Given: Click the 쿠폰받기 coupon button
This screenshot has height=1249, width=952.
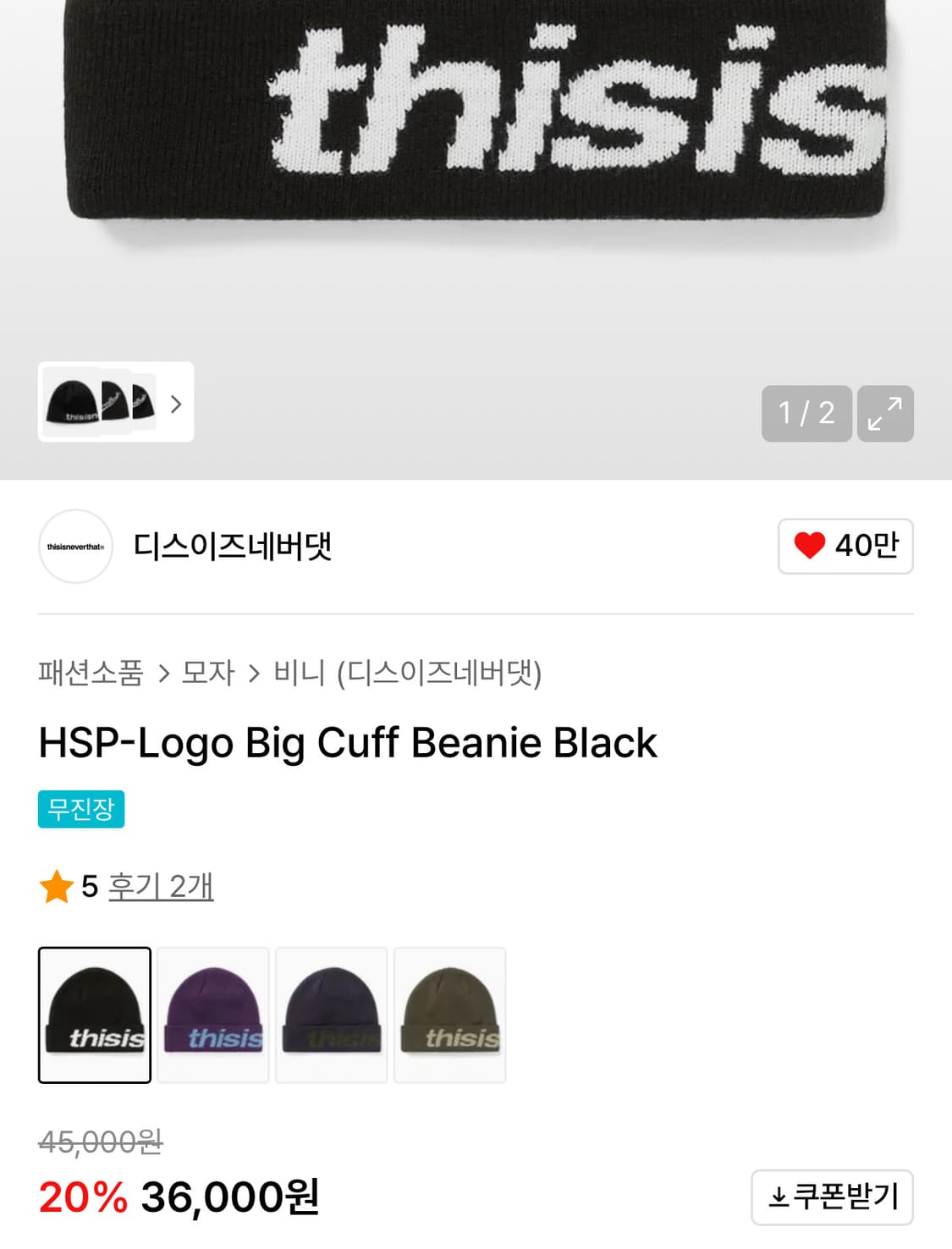Looking at the screenshot, I should click(832, 1197).
